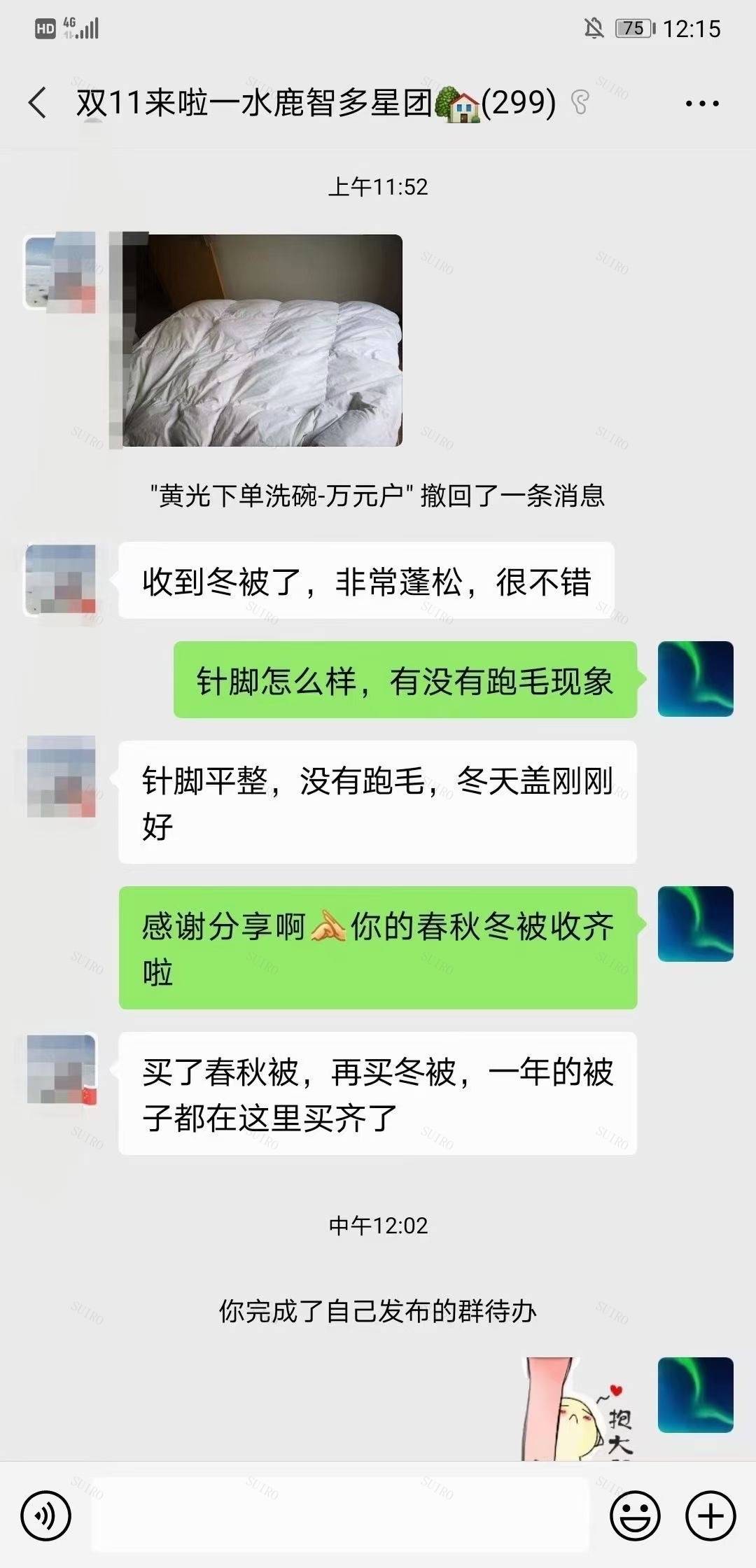Open the emoji sticker panel
Viewport: 756px width, 1568px height.
[x=635, y=1516]
